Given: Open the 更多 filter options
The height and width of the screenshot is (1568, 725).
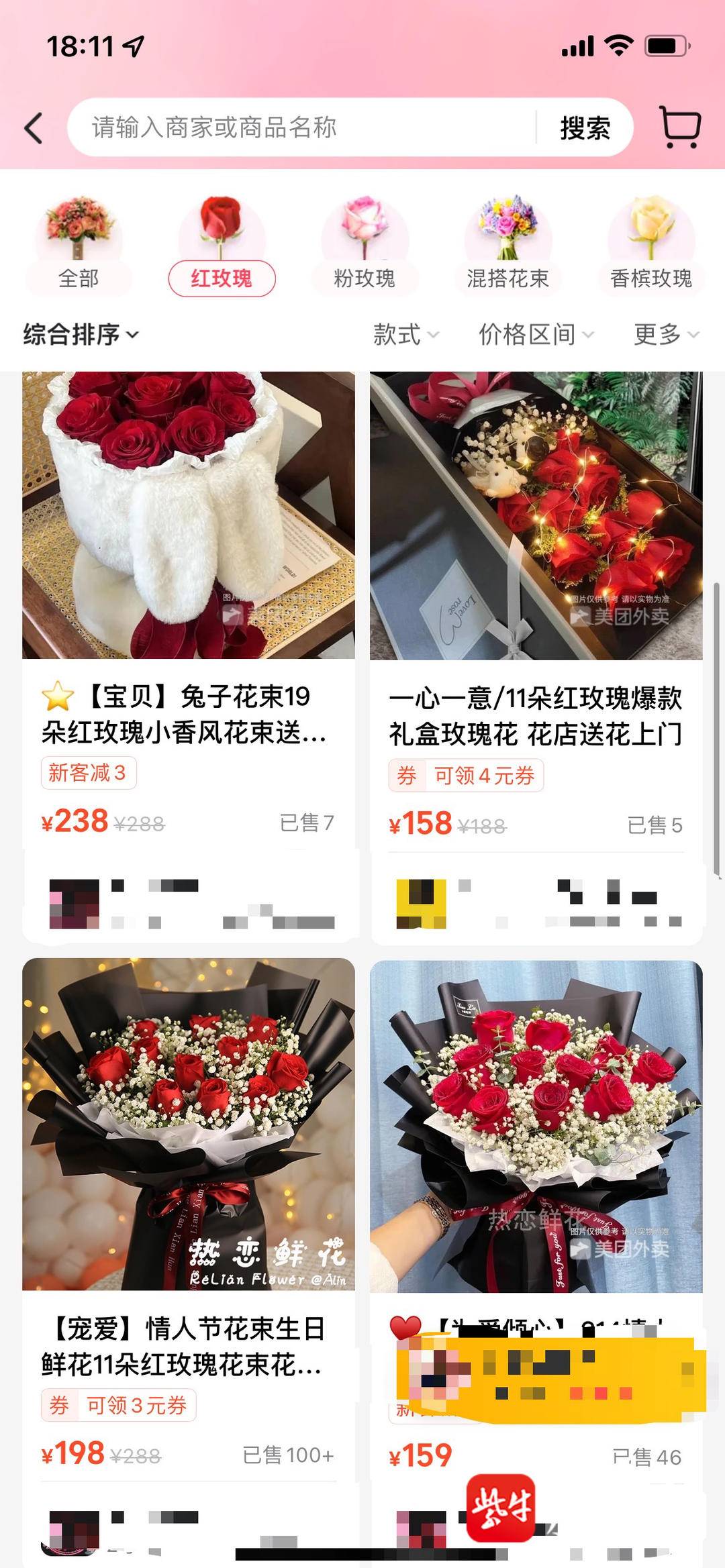Looking at the screenshot, I should click(x=666, y=334).
